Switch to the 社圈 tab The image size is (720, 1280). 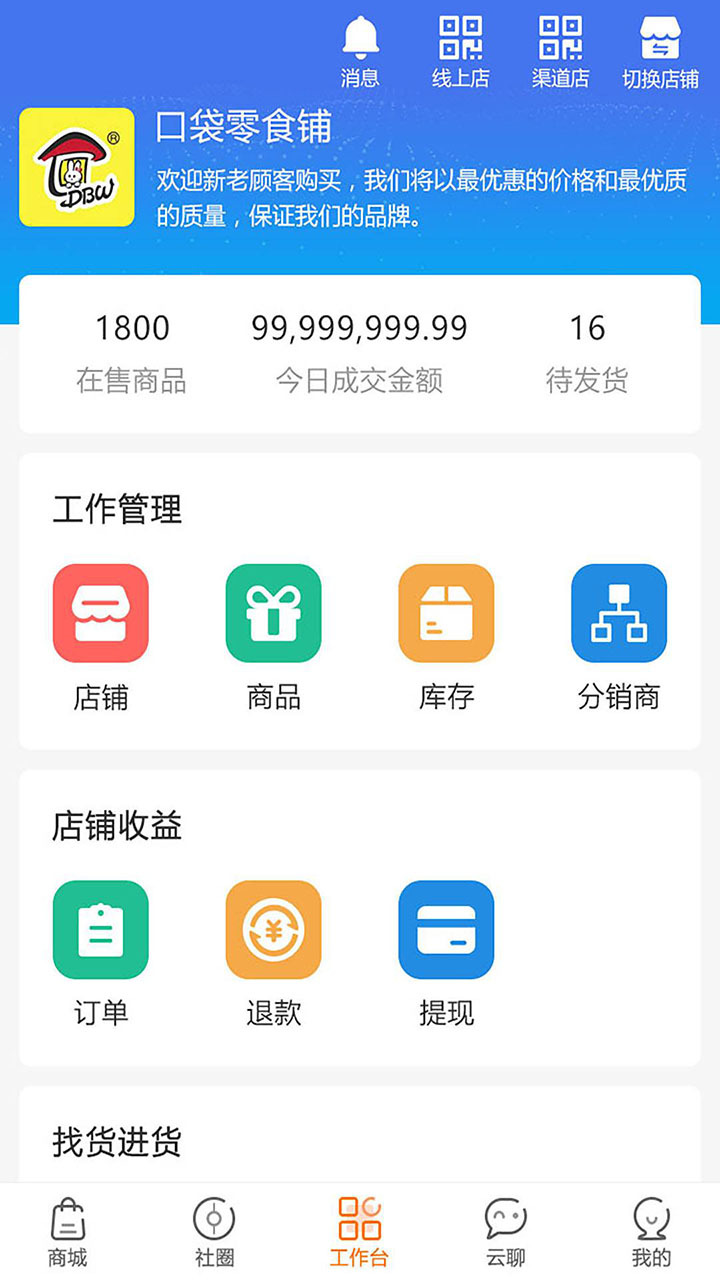tap(214, 1232)
